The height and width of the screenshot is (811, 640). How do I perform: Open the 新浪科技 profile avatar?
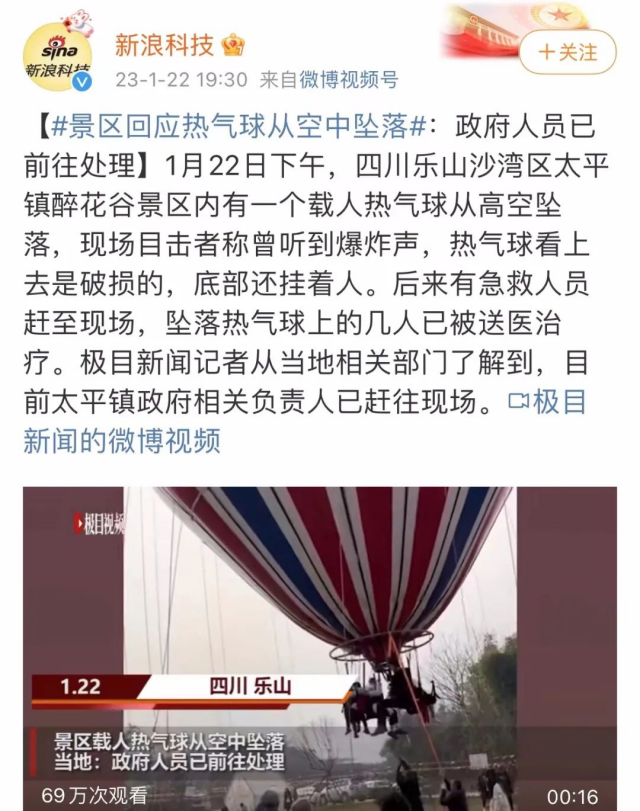click(x=58, y=55)
